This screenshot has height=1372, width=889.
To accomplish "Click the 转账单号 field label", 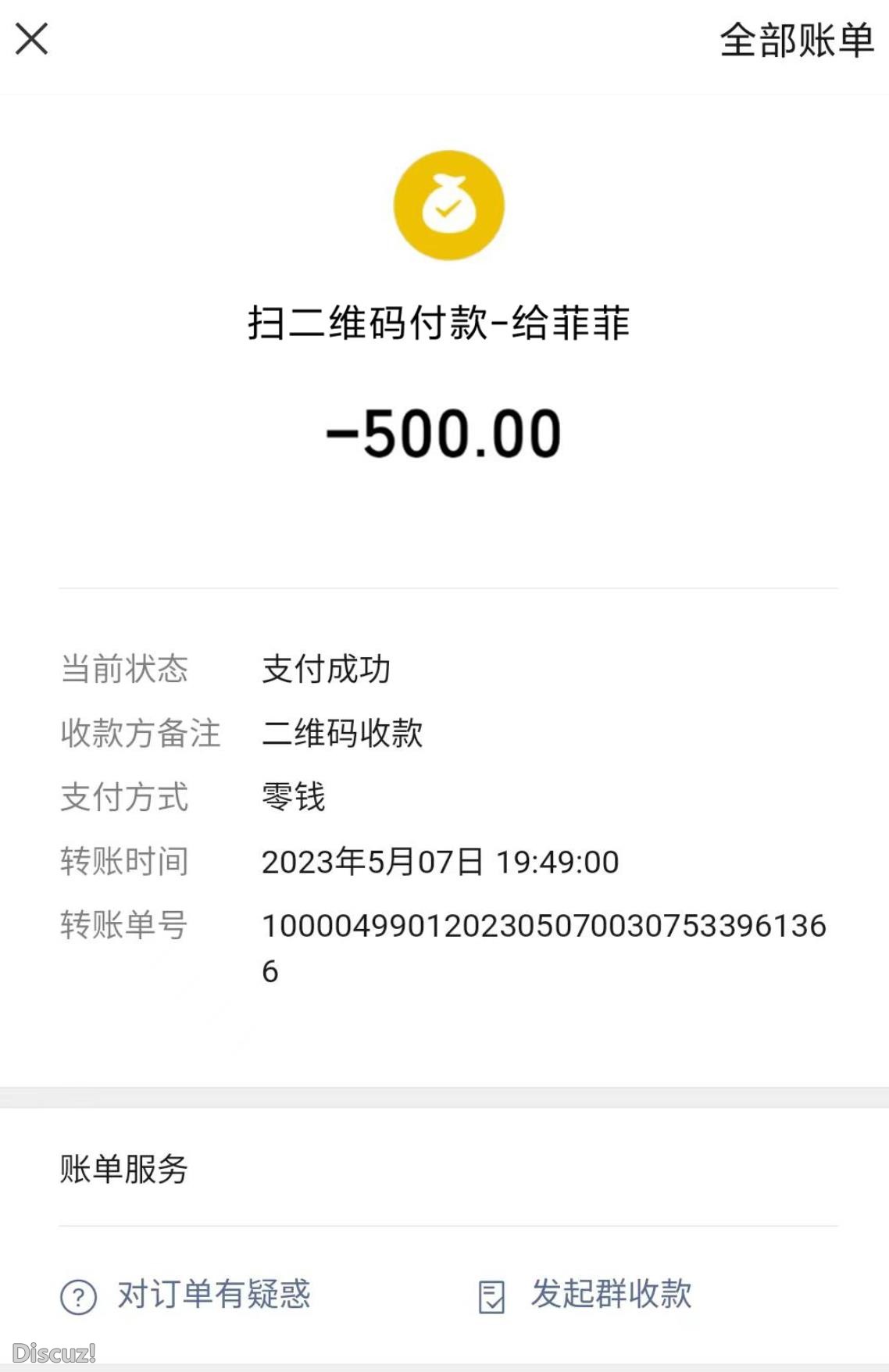I will tap(123, 926).
